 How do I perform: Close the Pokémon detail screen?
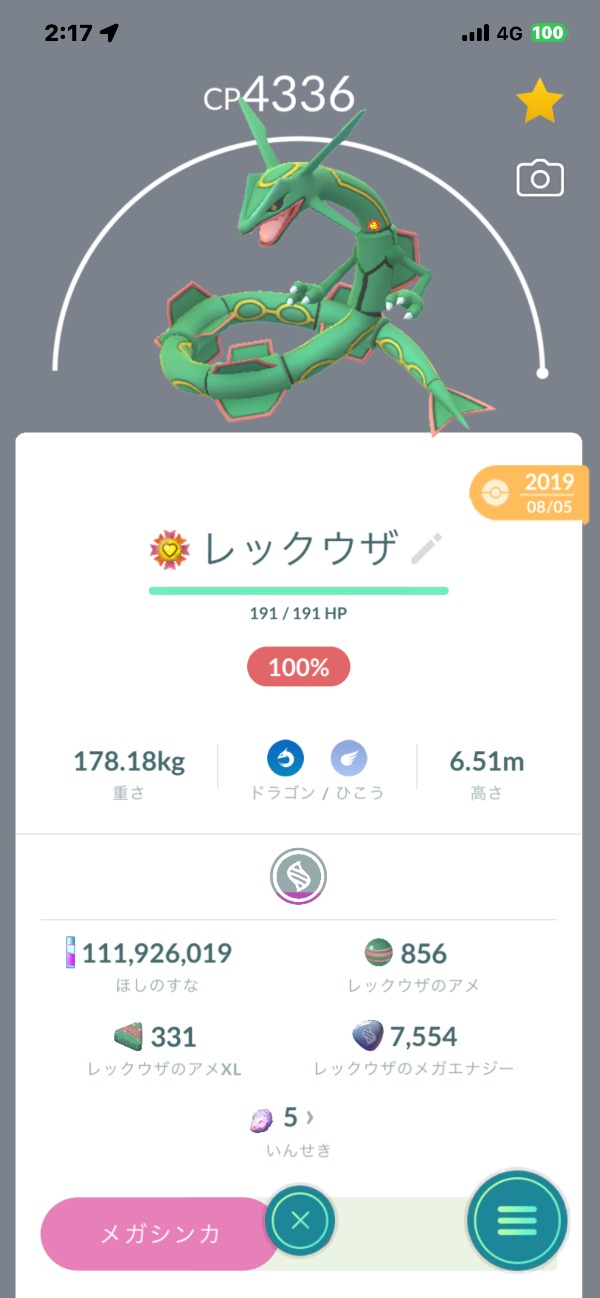tap(301, 1220)
